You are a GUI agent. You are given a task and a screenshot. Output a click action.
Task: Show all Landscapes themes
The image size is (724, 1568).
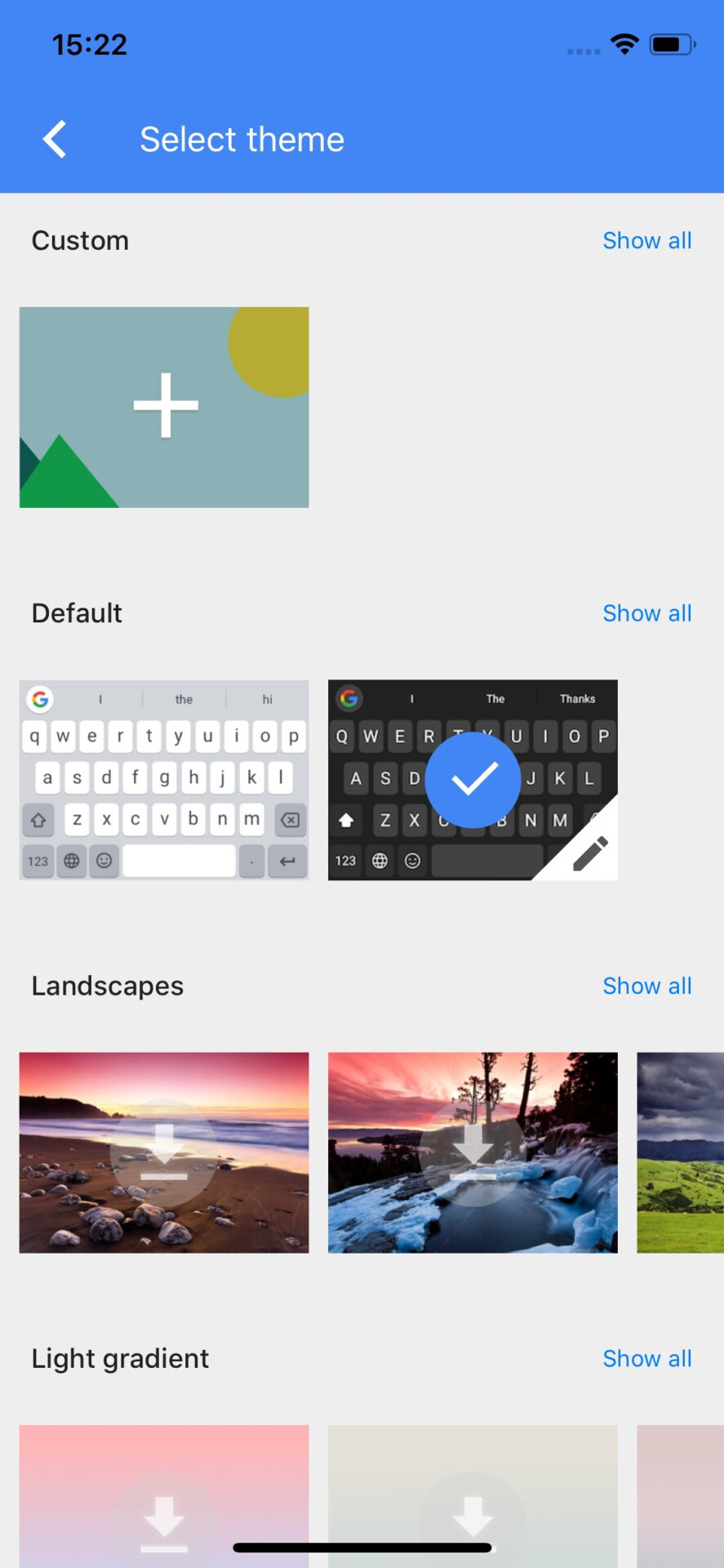(x=646, y=986)
